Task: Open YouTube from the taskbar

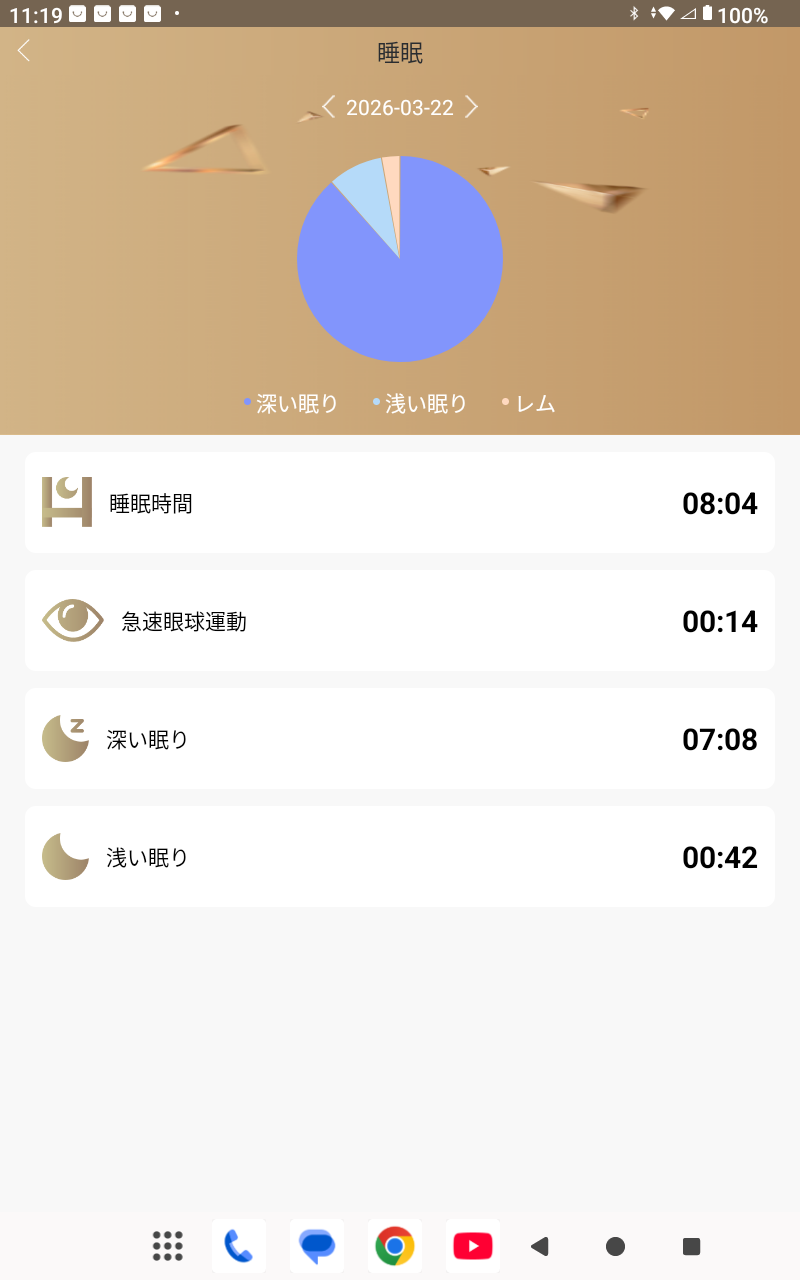Action: coord(473,1246)
